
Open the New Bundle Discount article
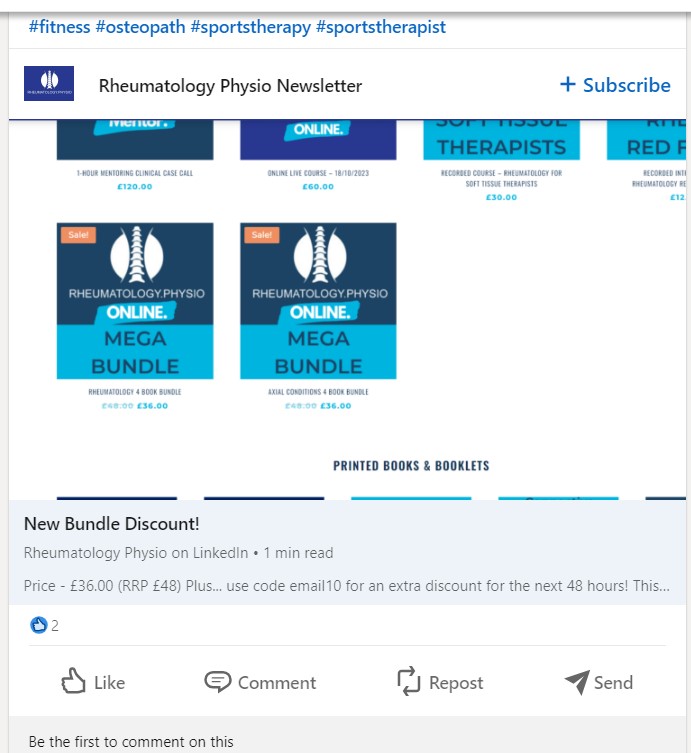coord(112,524)
